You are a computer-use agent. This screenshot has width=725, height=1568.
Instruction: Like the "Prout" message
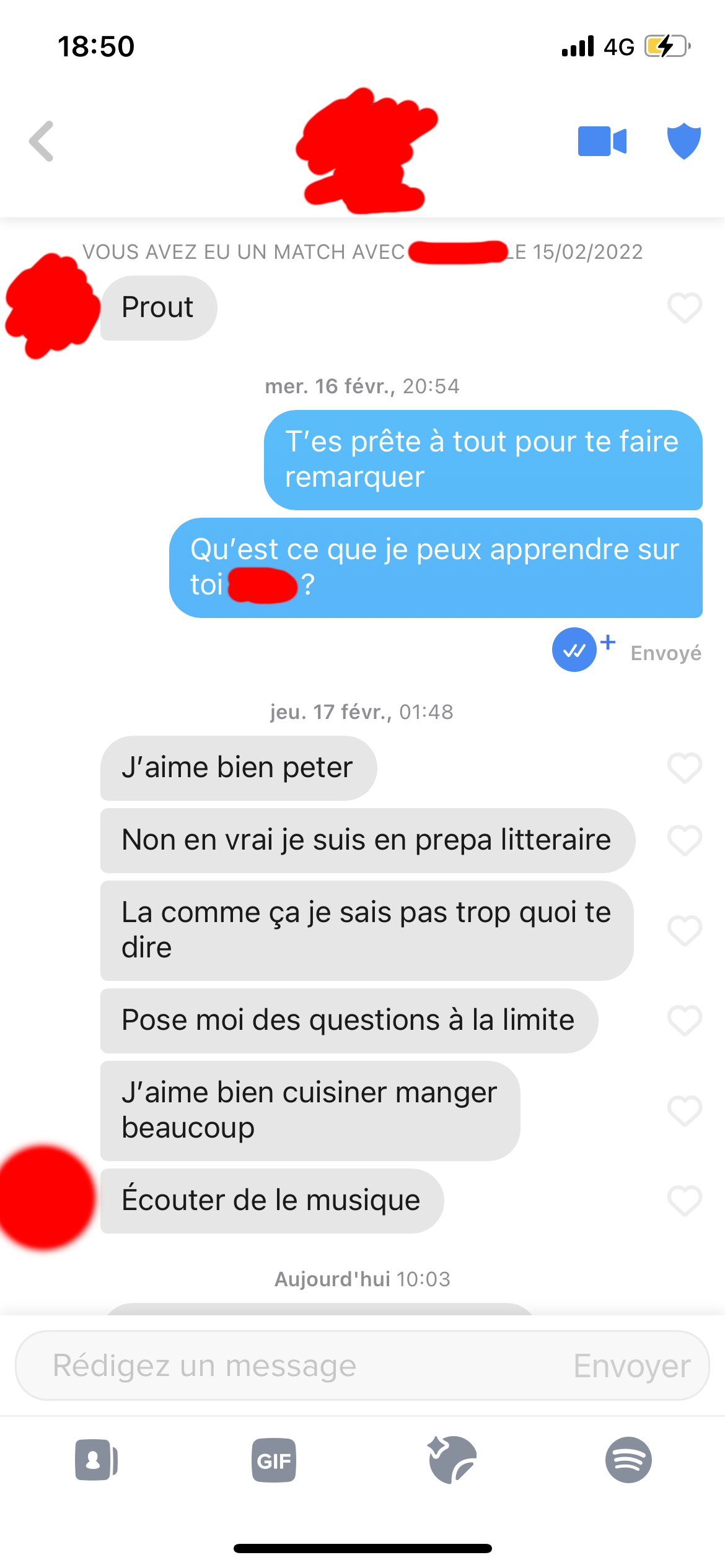[684, 308]
